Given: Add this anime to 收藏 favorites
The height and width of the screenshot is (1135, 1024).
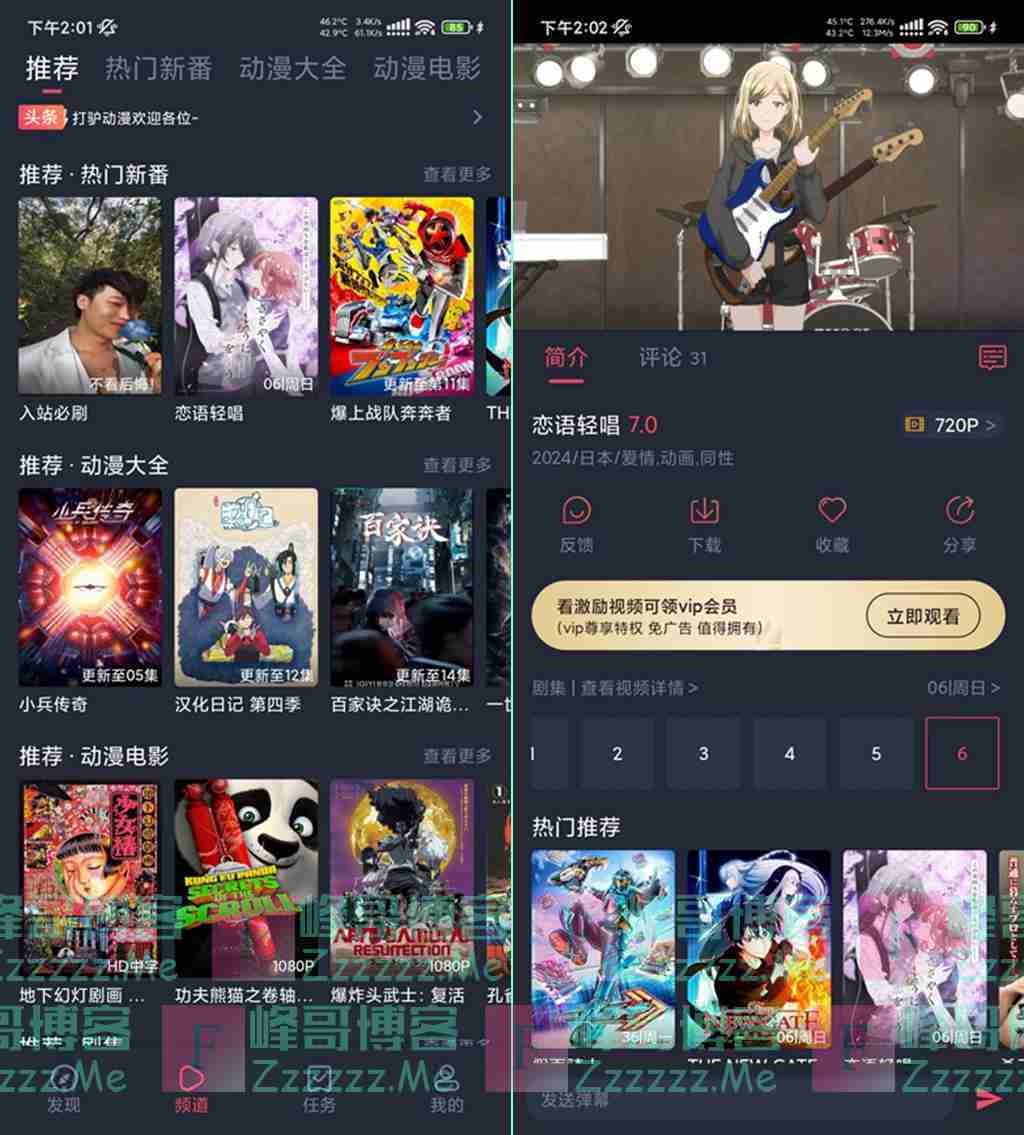Looking at the screenshot, I should click(x=832, y=522).
